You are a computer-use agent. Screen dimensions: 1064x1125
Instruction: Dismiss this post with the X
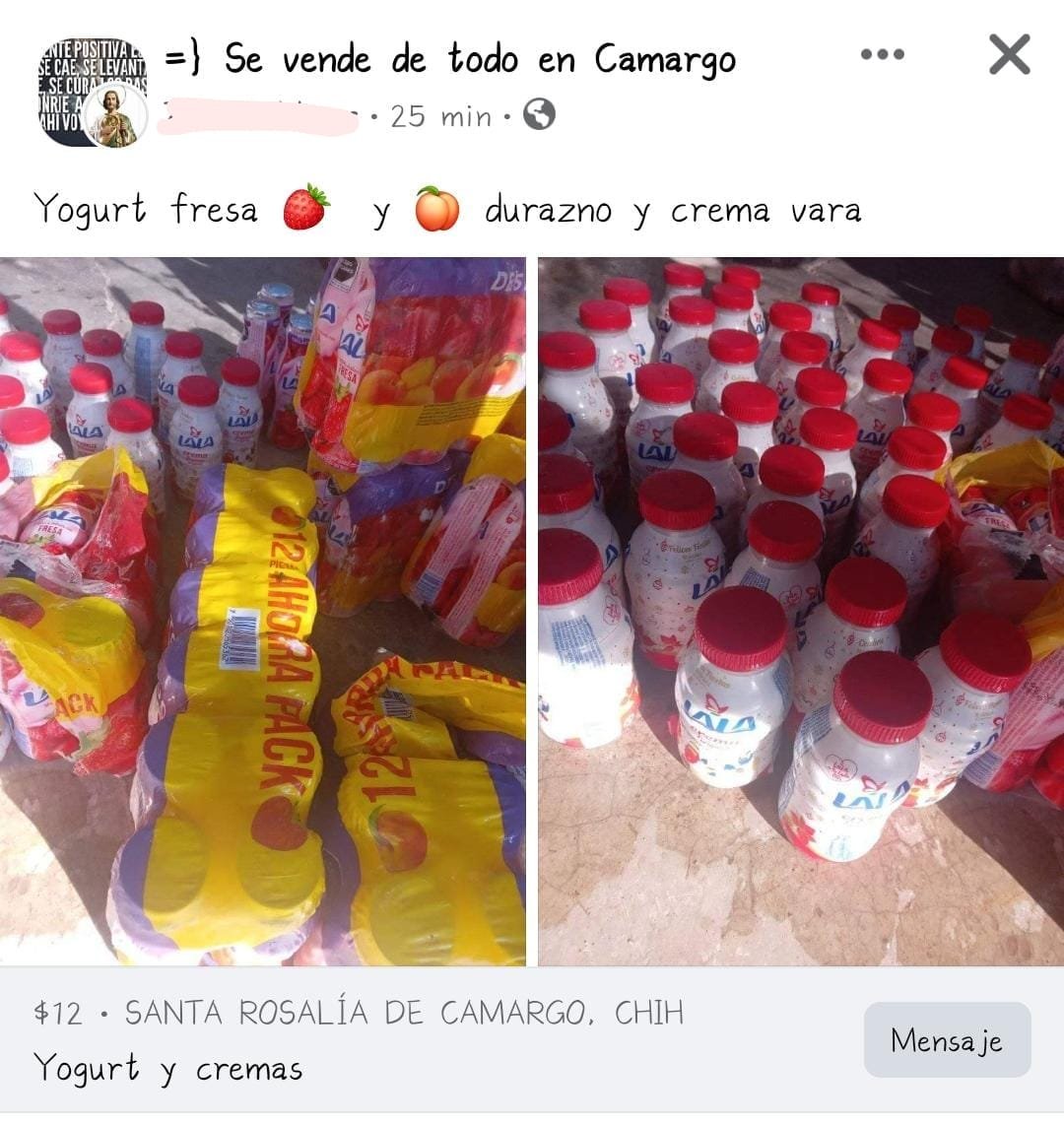click(1009, 55)
